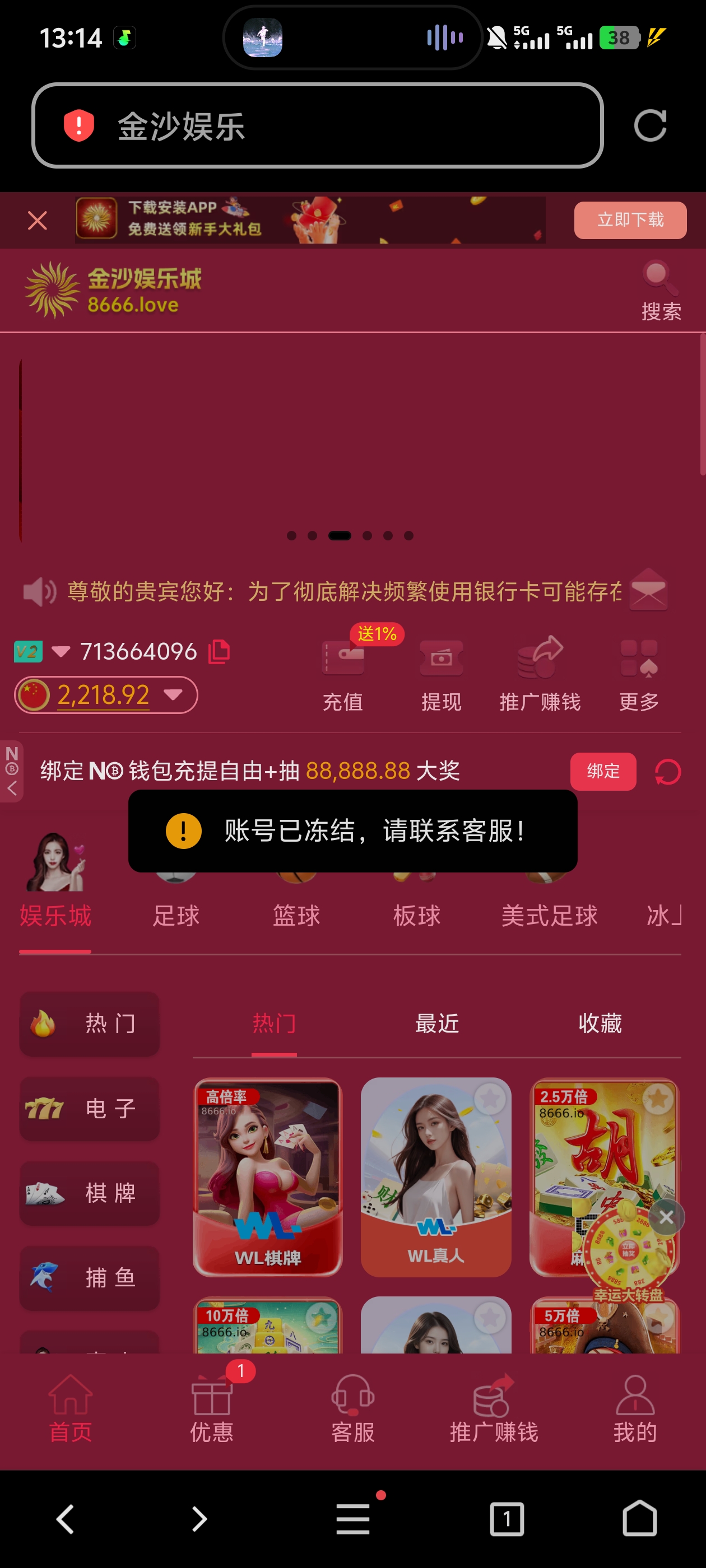Open the envelope messages icon
Viewport: 706px width, 1568px height.
pos(648,589)
